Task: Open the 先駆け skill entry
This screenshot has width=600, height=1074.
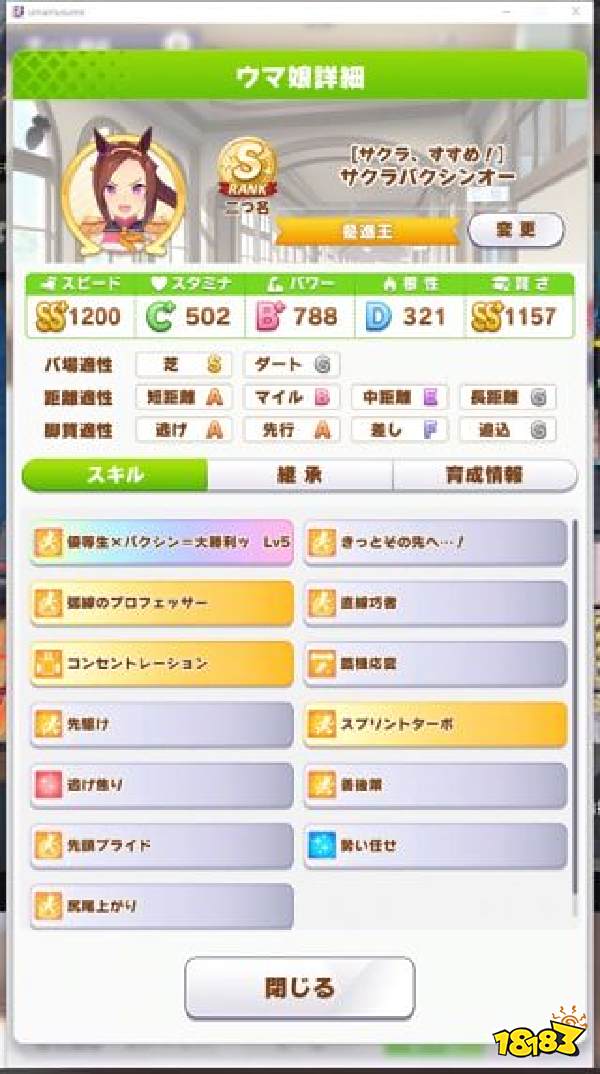Action: point(162,724)
